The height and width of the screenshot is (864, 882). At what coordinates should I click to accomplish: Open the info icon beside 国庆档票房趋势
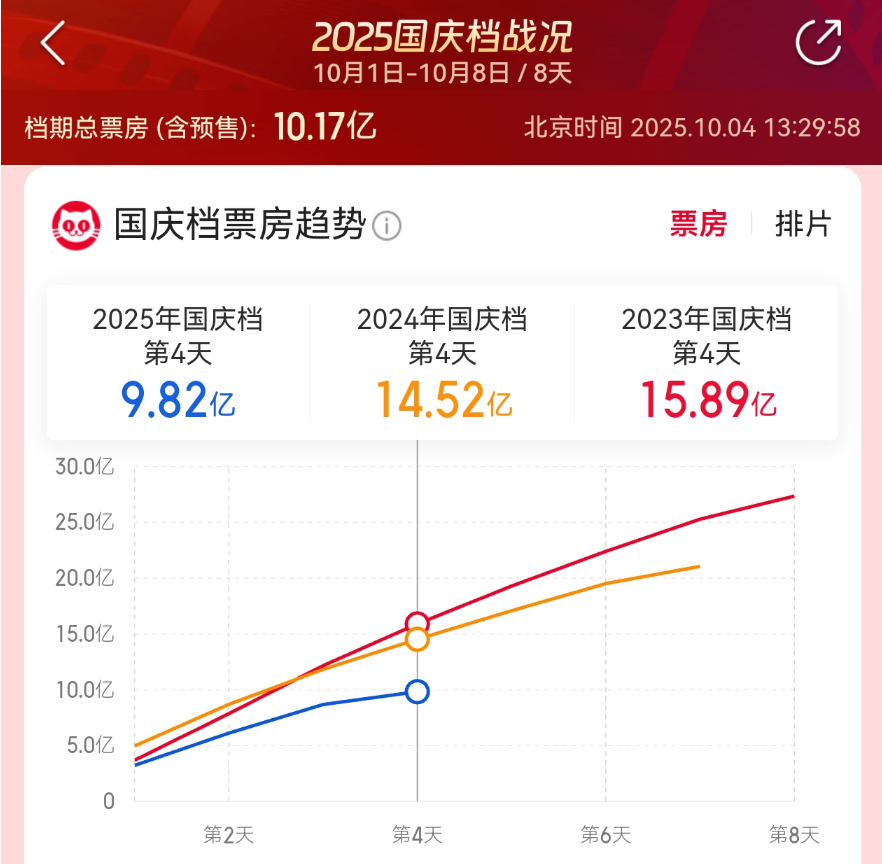click(x=387, y=226)
